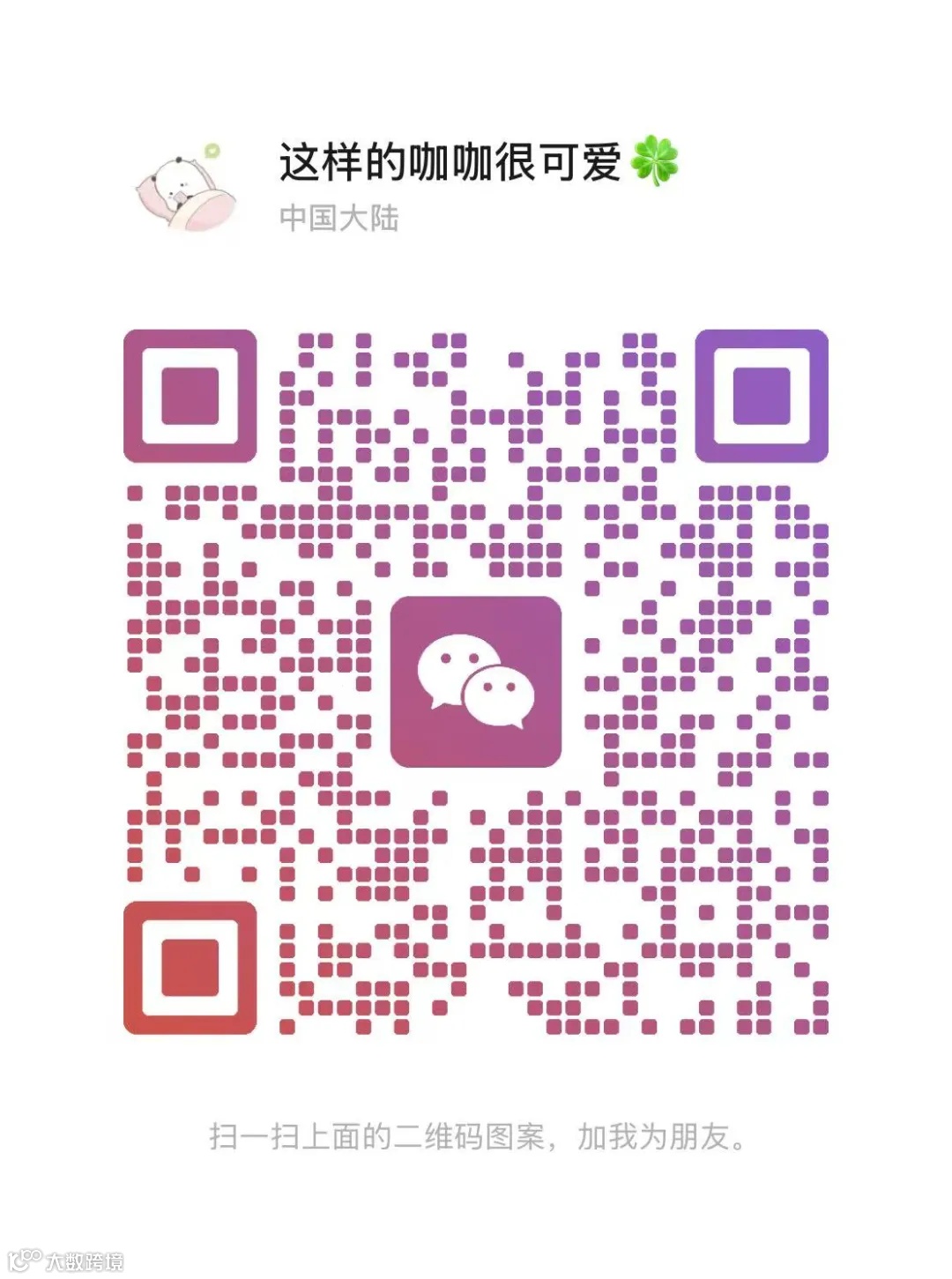Click the WeChat logo in the QR code center
Screen dimensions: 952x1279
[x=476, y=683]
